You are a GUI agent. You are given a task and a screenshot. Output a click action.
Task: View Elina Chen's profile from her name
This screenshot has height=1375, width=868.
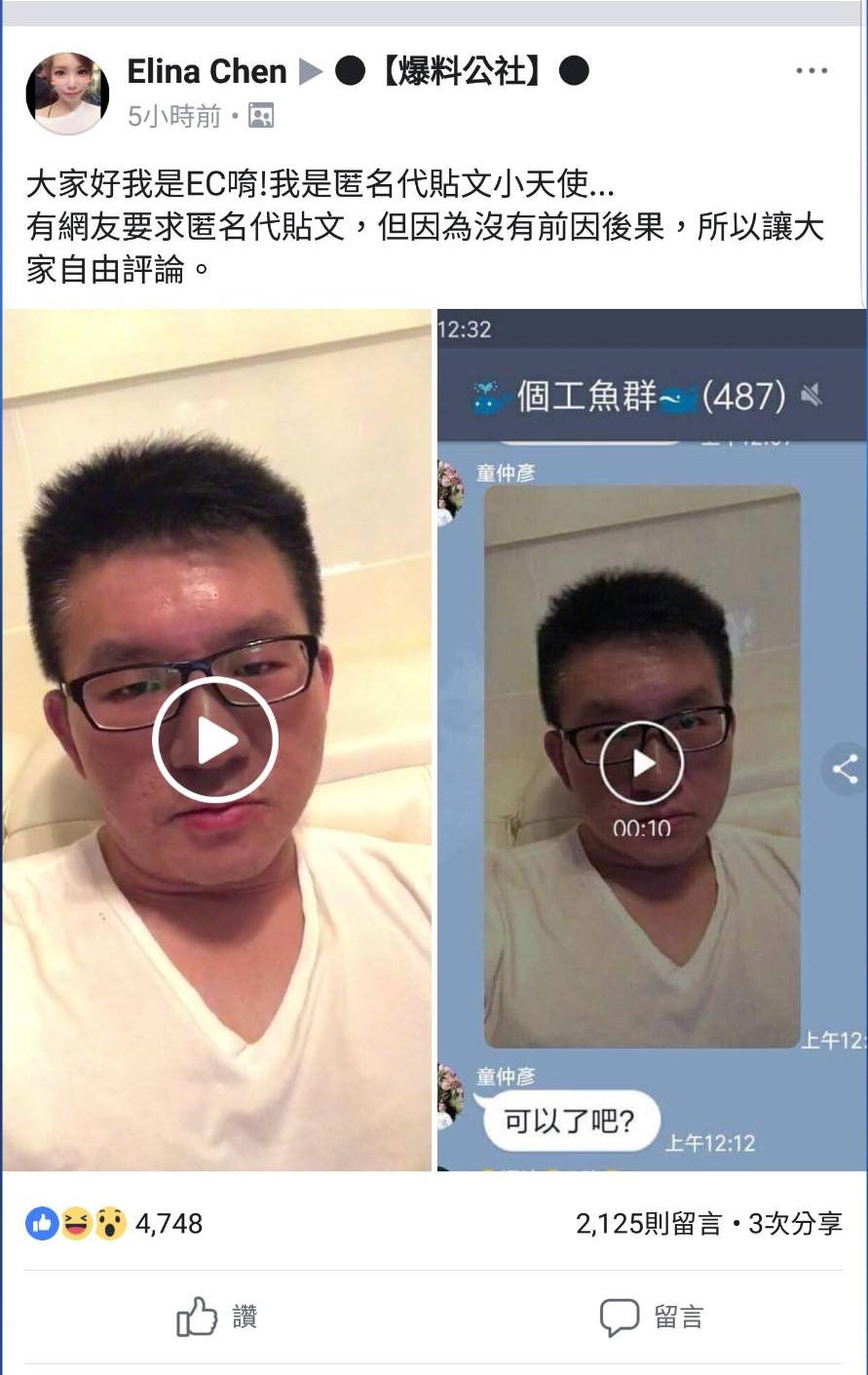click(x=207, y=71)
